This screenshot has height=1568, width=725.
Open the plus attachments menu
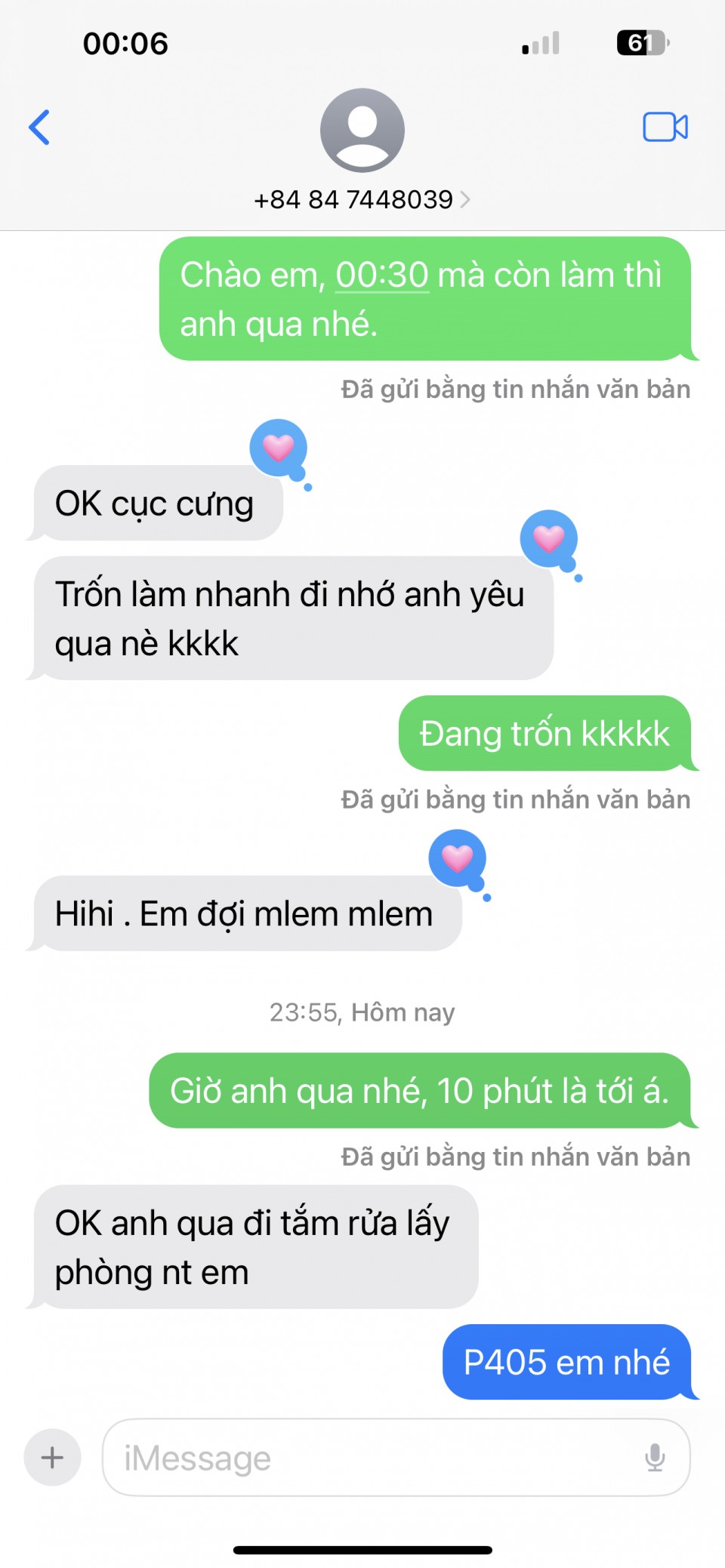[52, 1457]
